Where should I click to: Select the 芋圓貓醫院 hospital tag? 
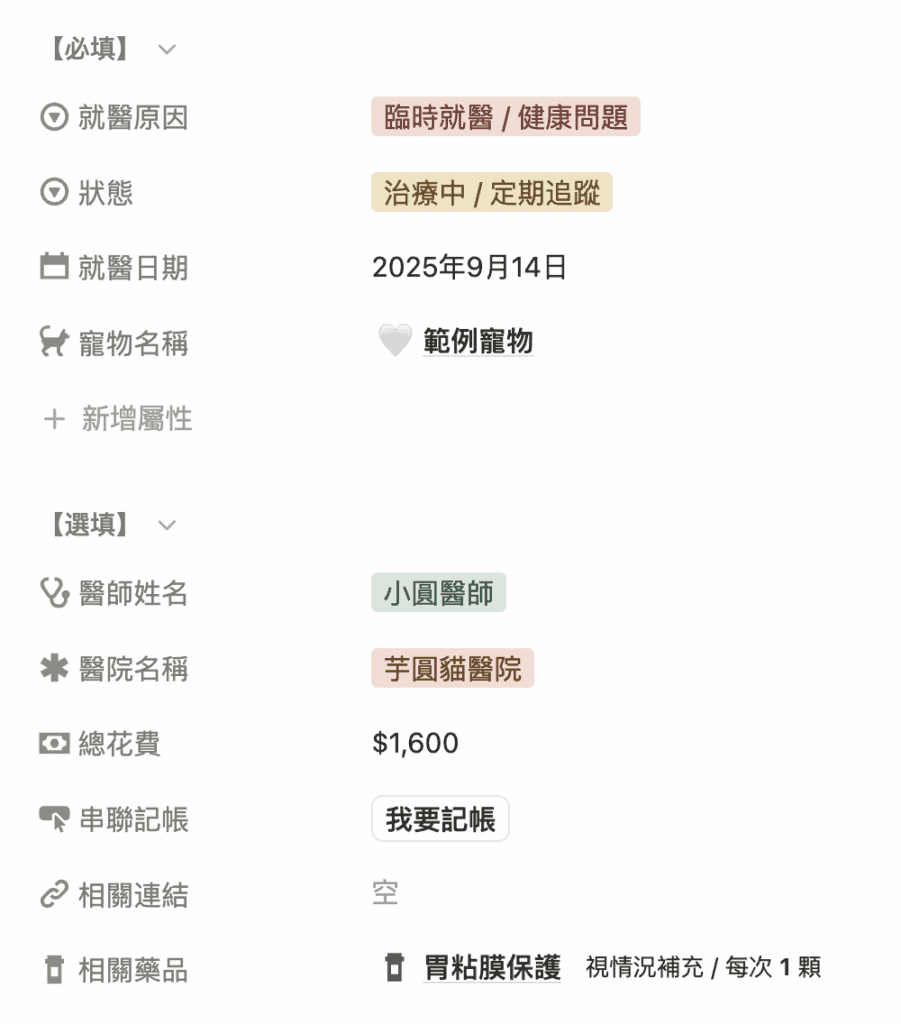click(x=452, y=669)
